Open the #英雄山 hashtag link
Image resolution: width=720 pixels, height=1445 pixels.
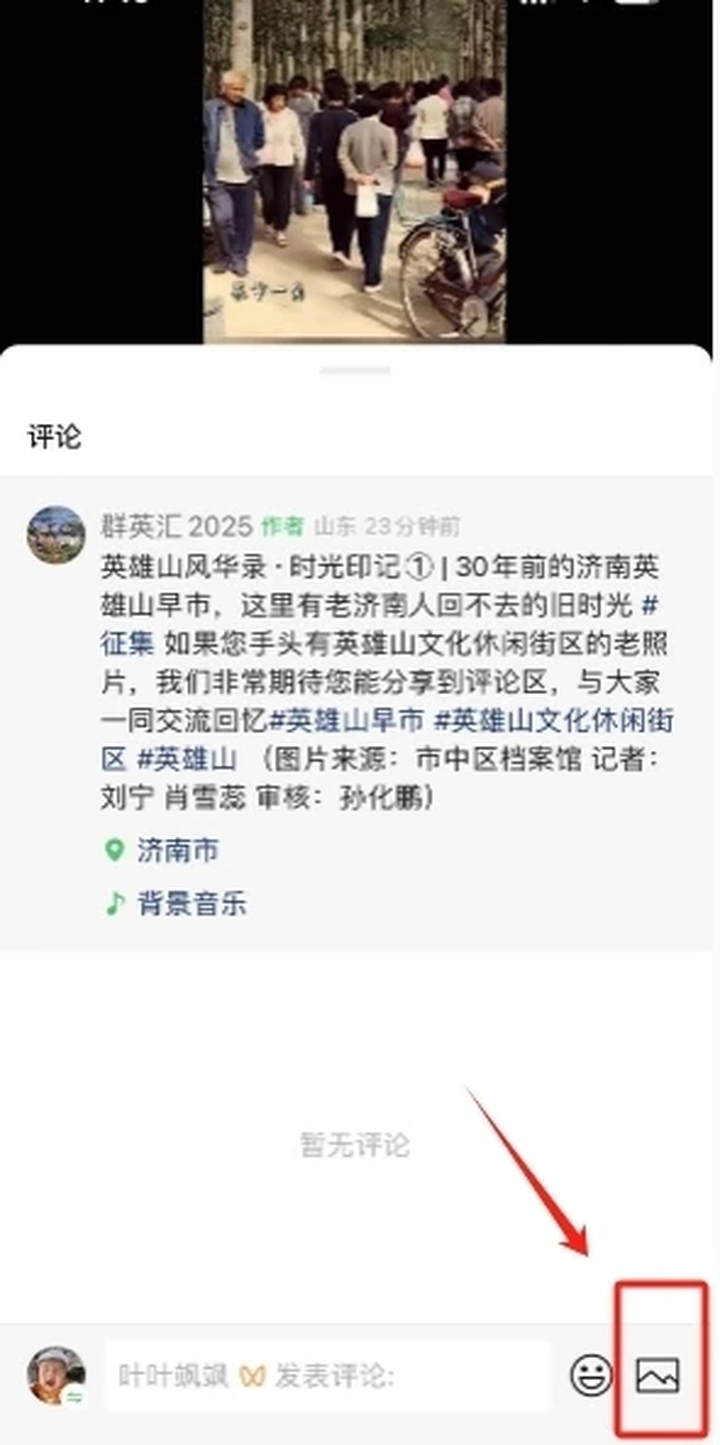point(186,759)
